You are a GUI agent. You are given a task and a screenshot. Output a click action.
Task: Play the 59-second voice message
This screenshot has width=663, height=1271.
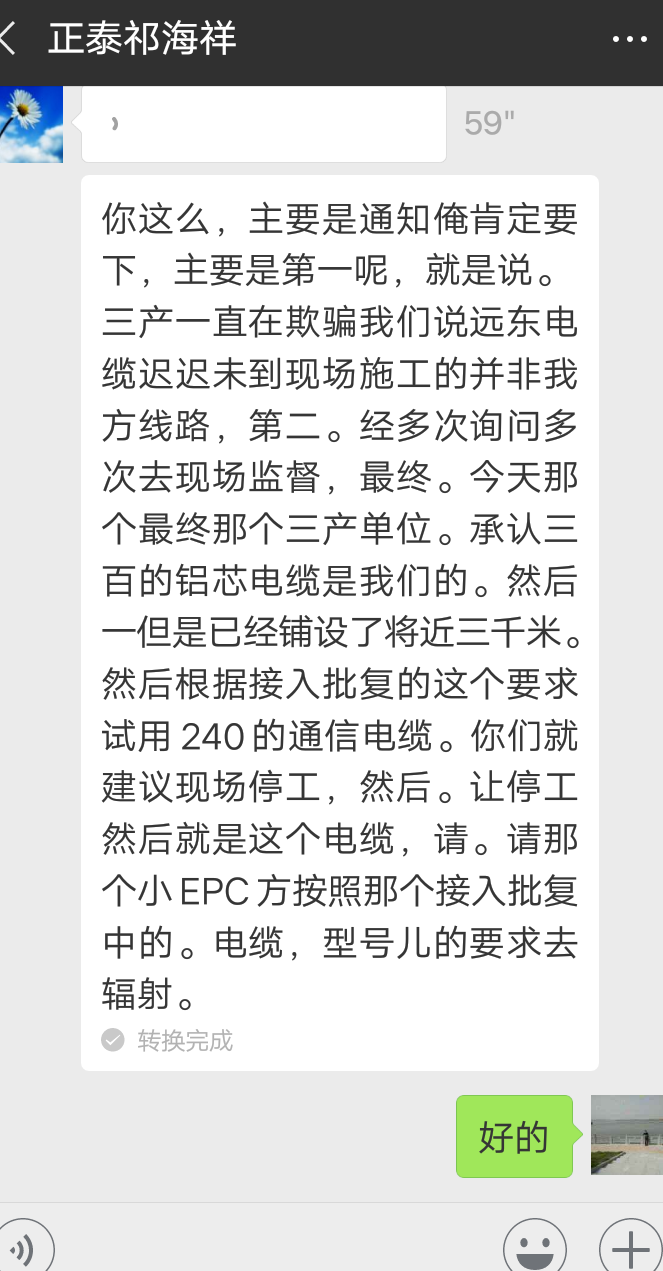[264, 124]
